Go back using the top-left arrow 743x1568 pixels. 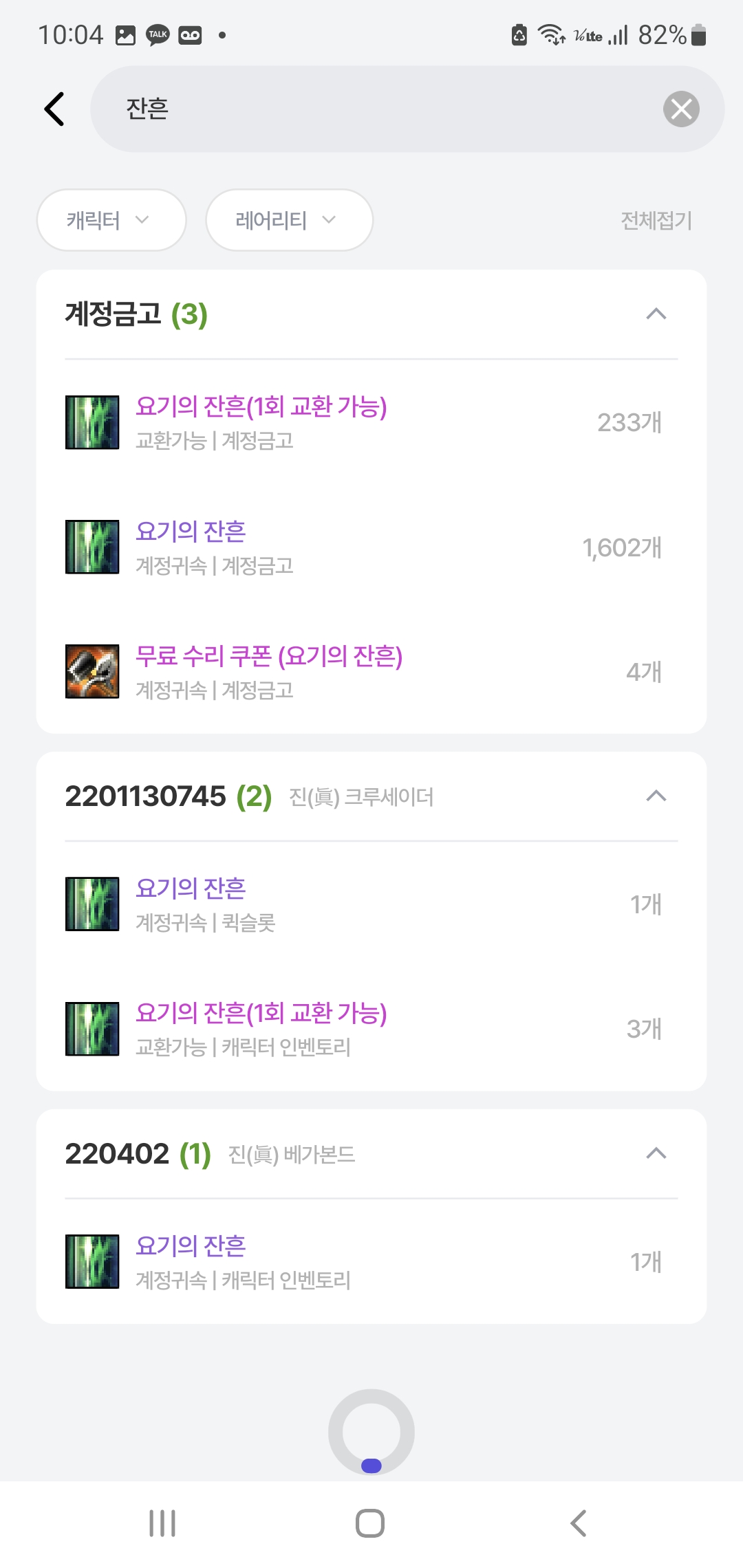click(54, 109)
